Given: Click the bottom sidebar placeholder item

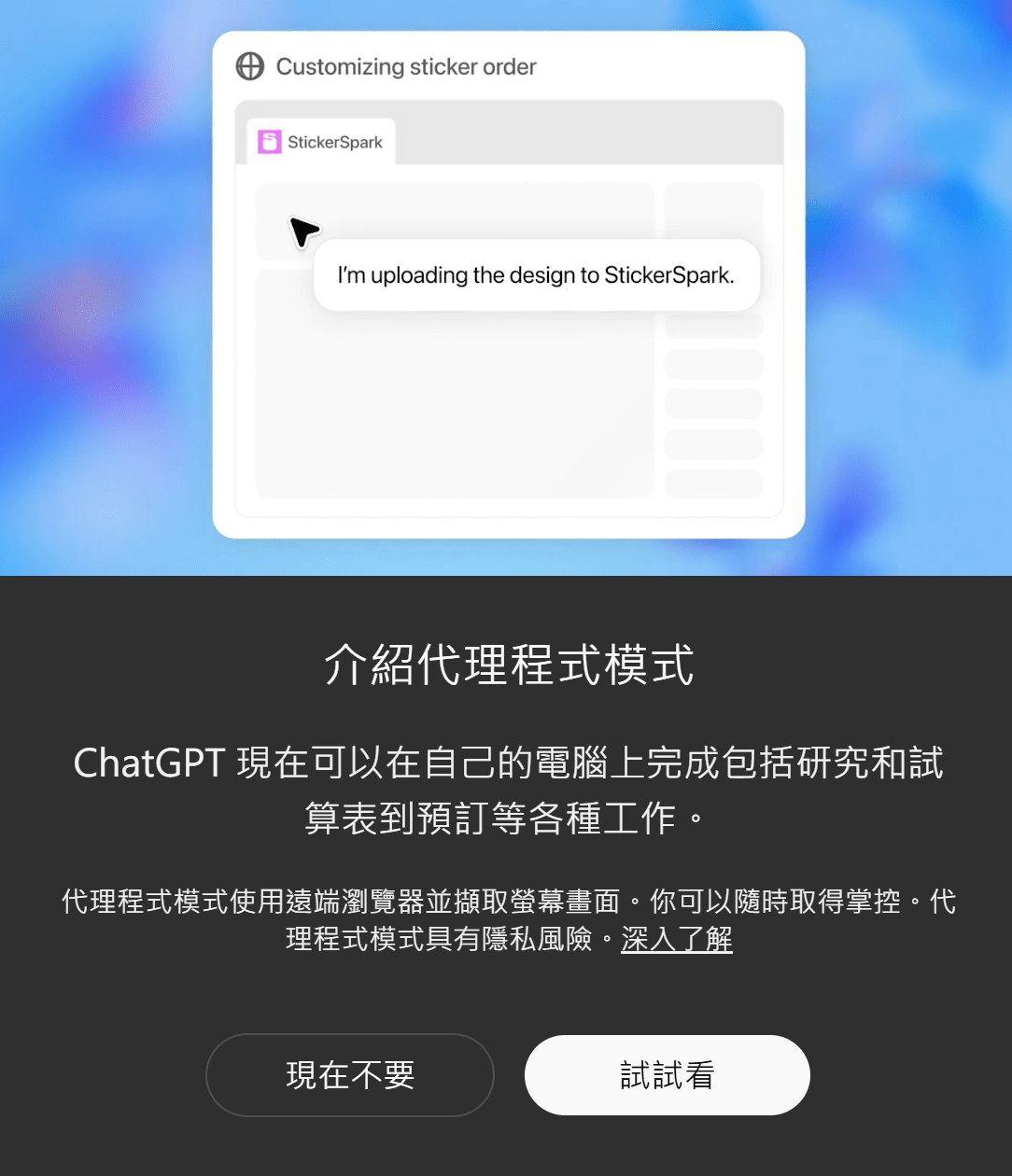Looking at the screenshot, I should (x=714, y=485).
